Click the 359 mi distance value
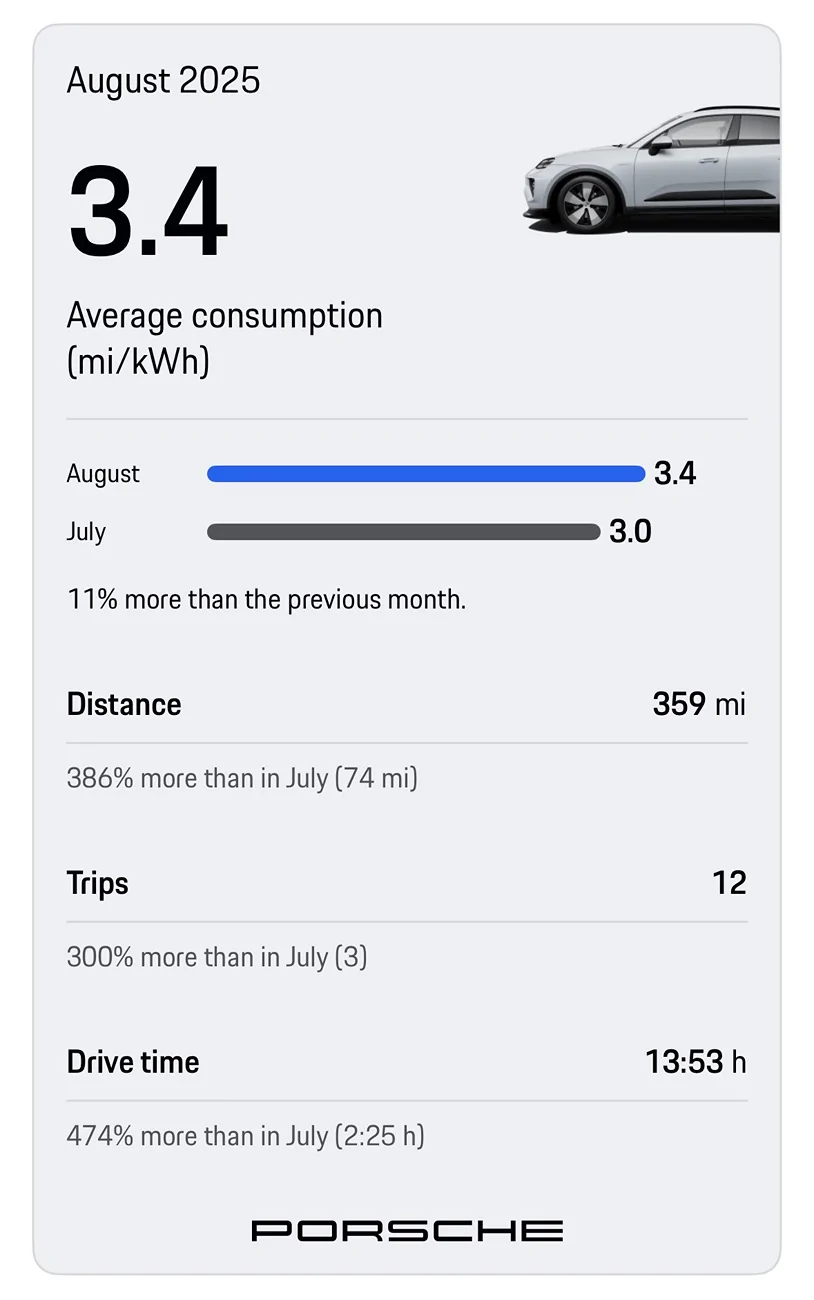This screenshot has height=1300, width=814. (x=699, y=704)
